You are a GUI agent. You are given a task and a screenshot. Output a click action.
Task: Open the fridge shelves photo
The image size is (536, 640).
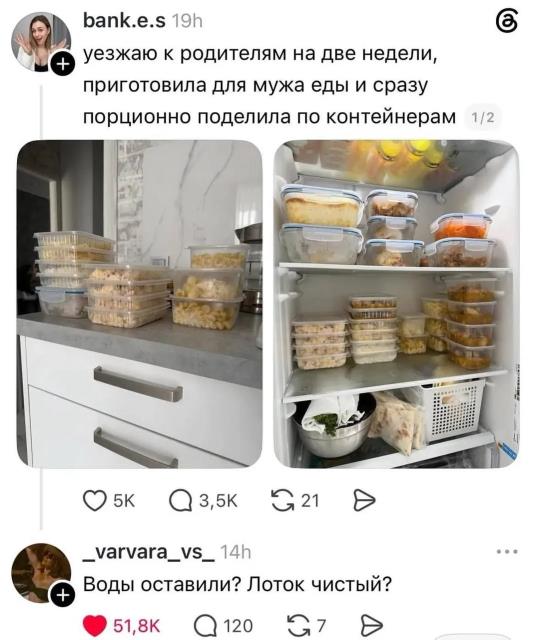(396, 304)
